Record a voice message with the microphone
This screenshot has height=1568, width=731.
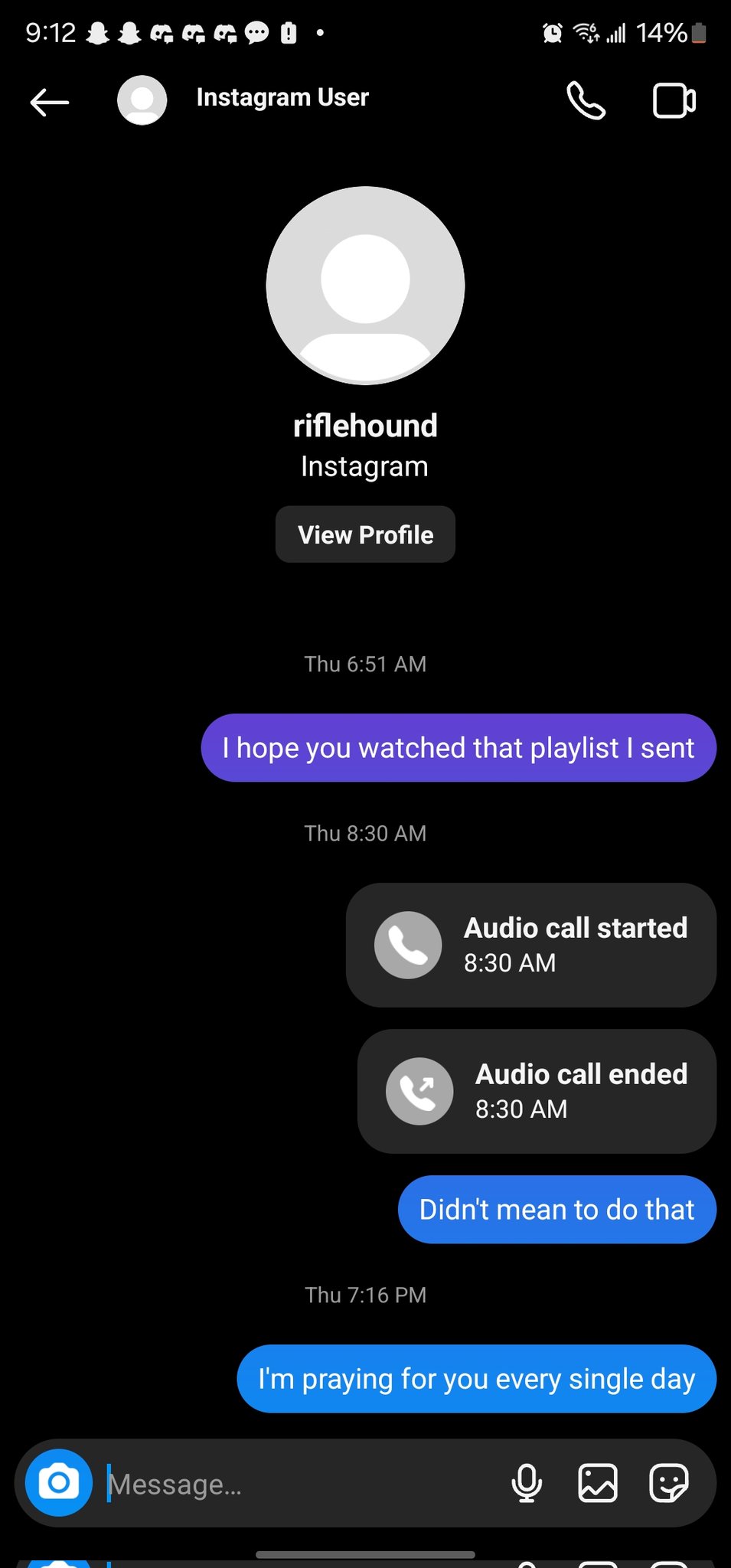pyautogui.click(x=527, y=1484)
